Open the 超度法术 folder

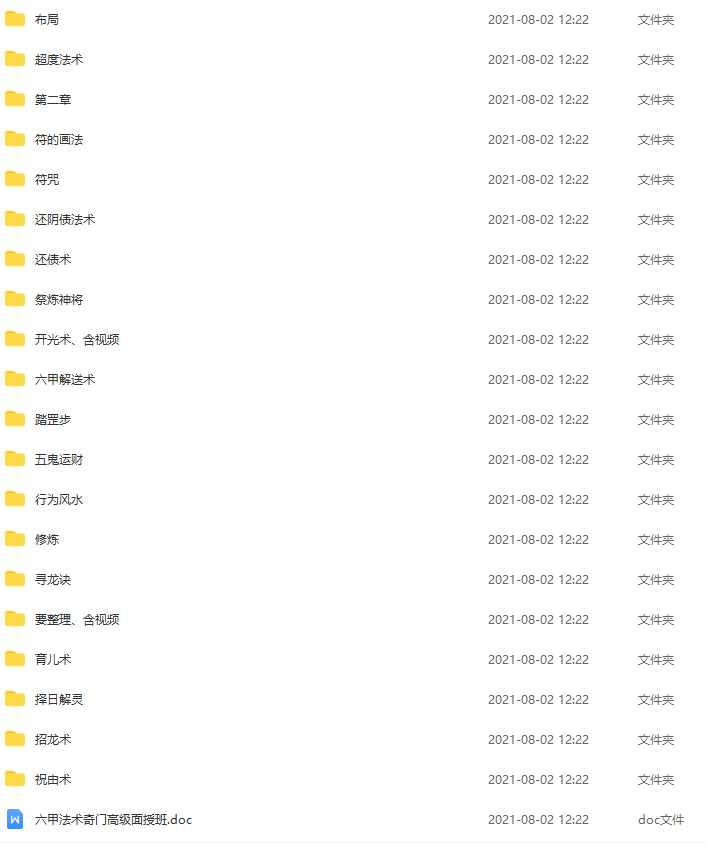(x=59, y=60)
